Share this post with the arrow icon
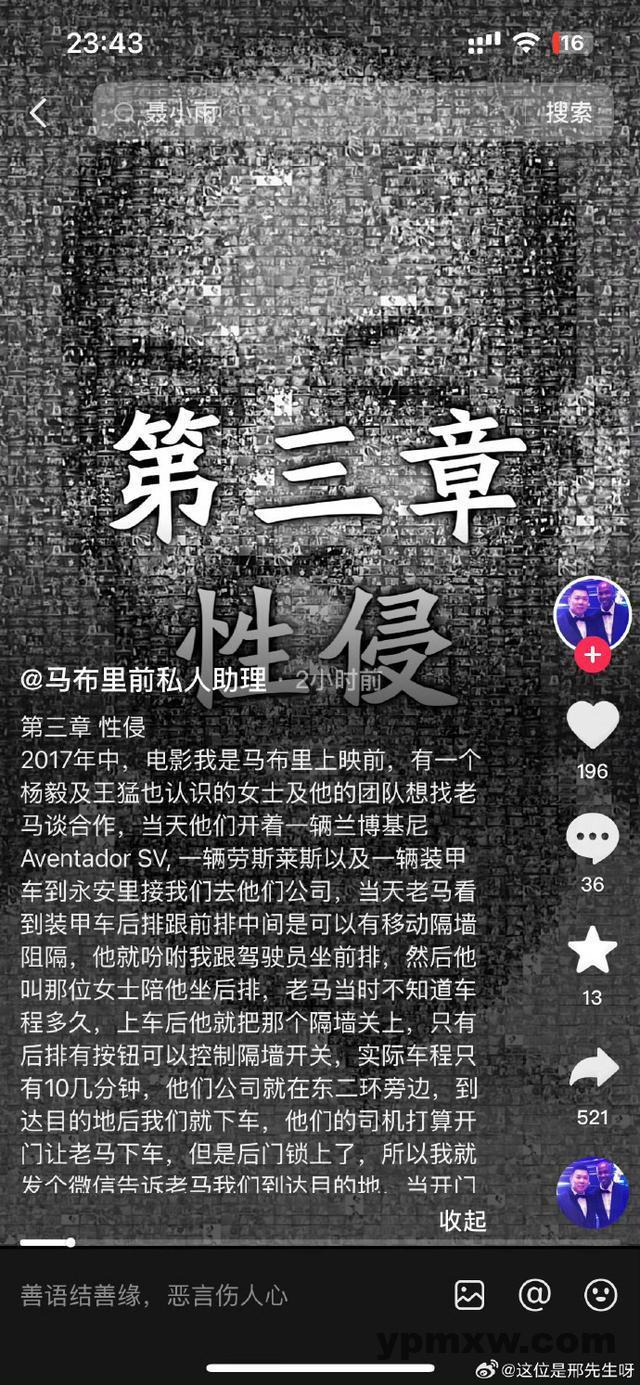640x1385 pixels. (x=593, y=1072)
